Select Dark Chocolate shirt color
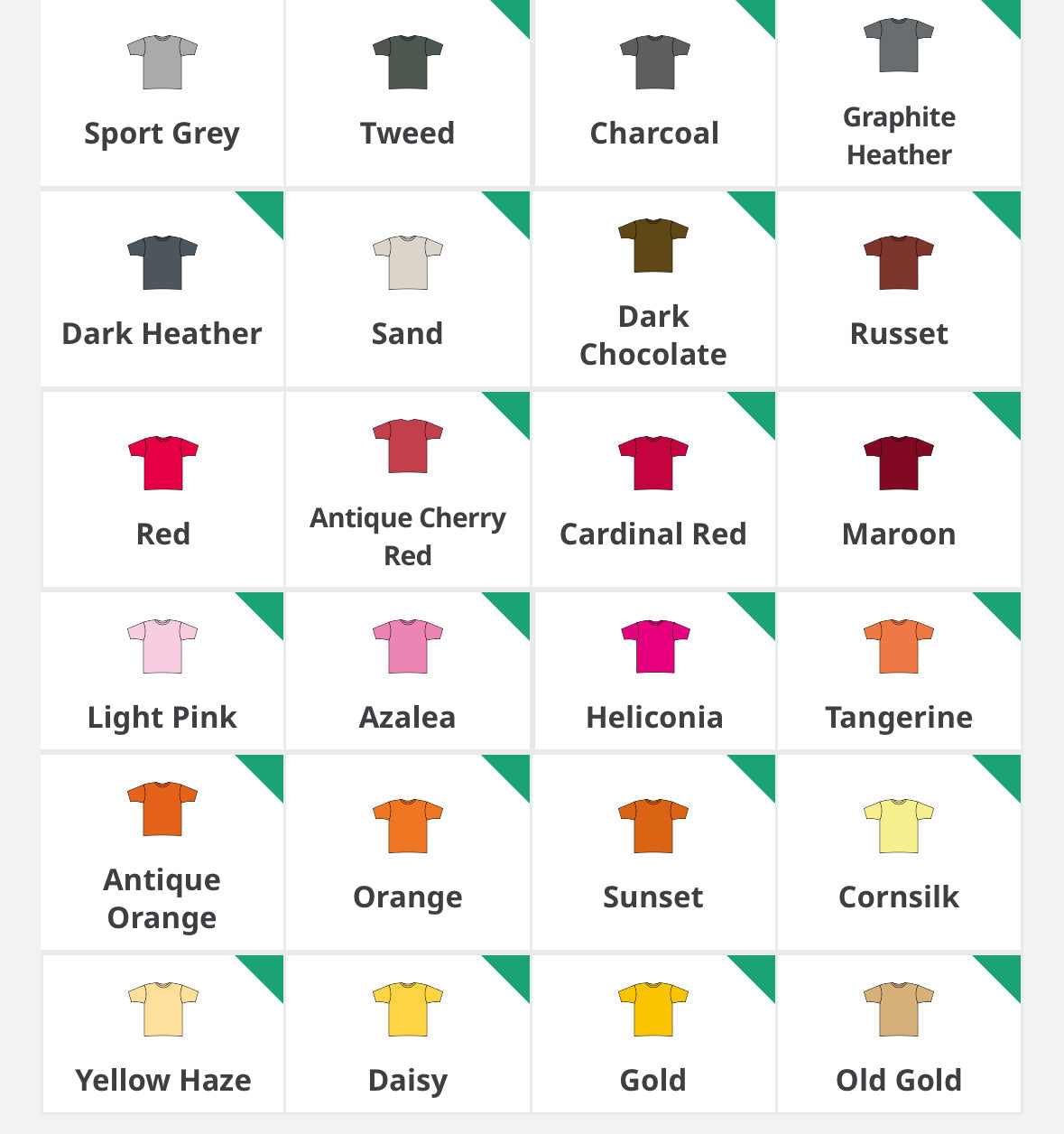1064x1134 pixels. click(x=653, y=289)
